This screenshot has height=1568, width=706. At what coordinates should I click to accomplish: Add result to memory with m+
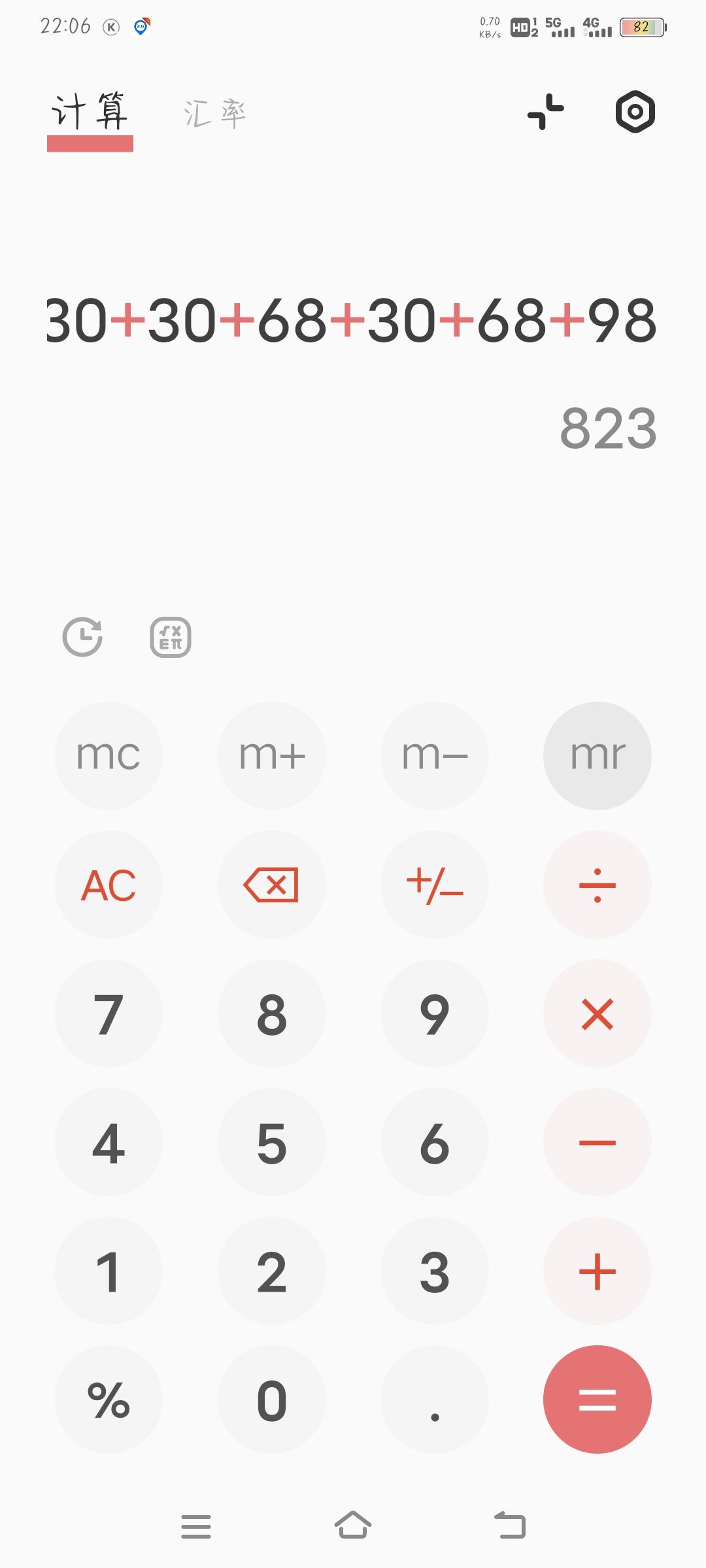pos(271,756)
